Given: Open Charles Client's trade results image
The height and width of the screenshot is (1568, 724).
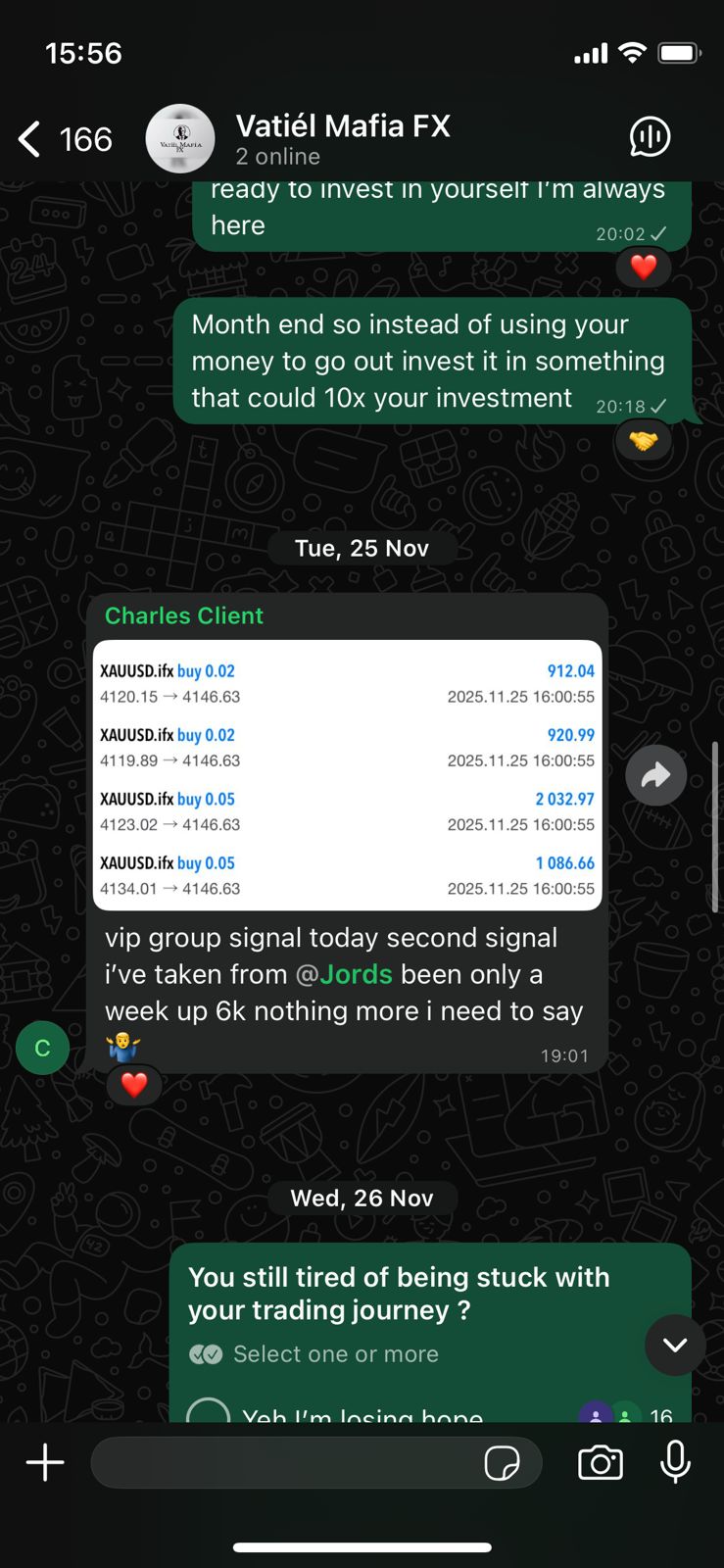Looking at the screenshot, I should 347,775.
